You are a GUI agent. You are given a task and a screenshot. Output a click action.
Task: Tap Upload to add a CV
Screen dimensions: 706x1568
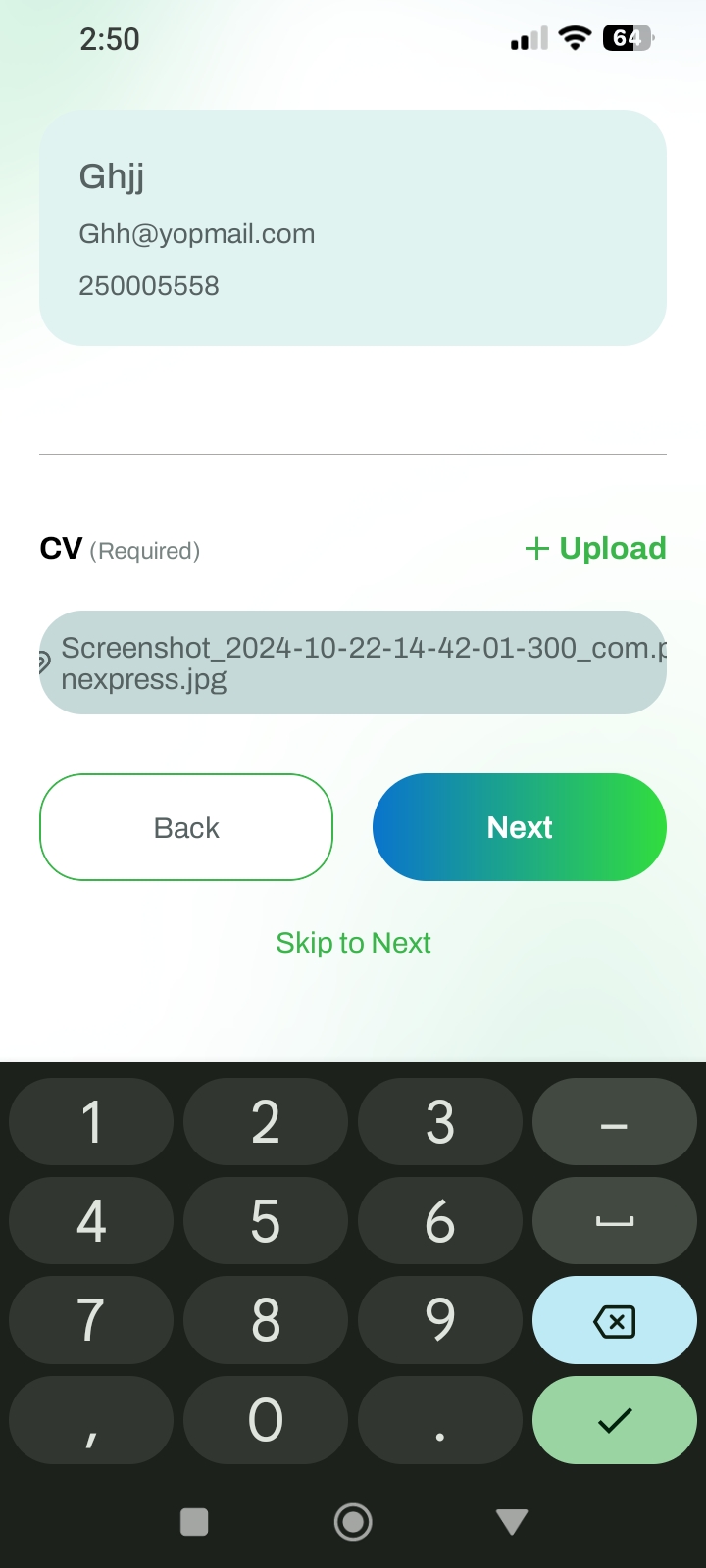[x=595, y=548]
